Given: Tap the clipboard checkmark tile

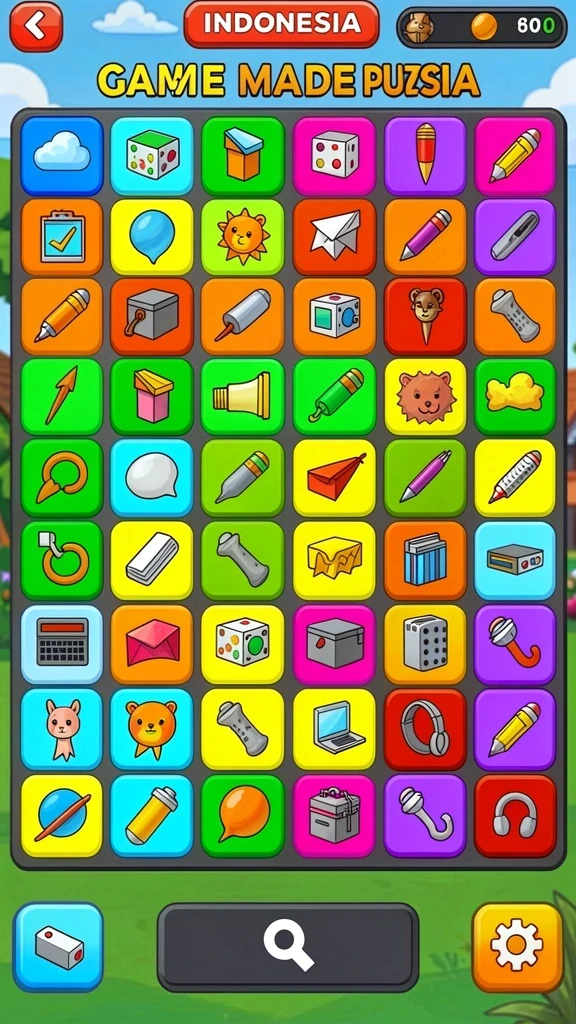Looking at the screenshot, I should pyautogui.click(x=62, y=238).
